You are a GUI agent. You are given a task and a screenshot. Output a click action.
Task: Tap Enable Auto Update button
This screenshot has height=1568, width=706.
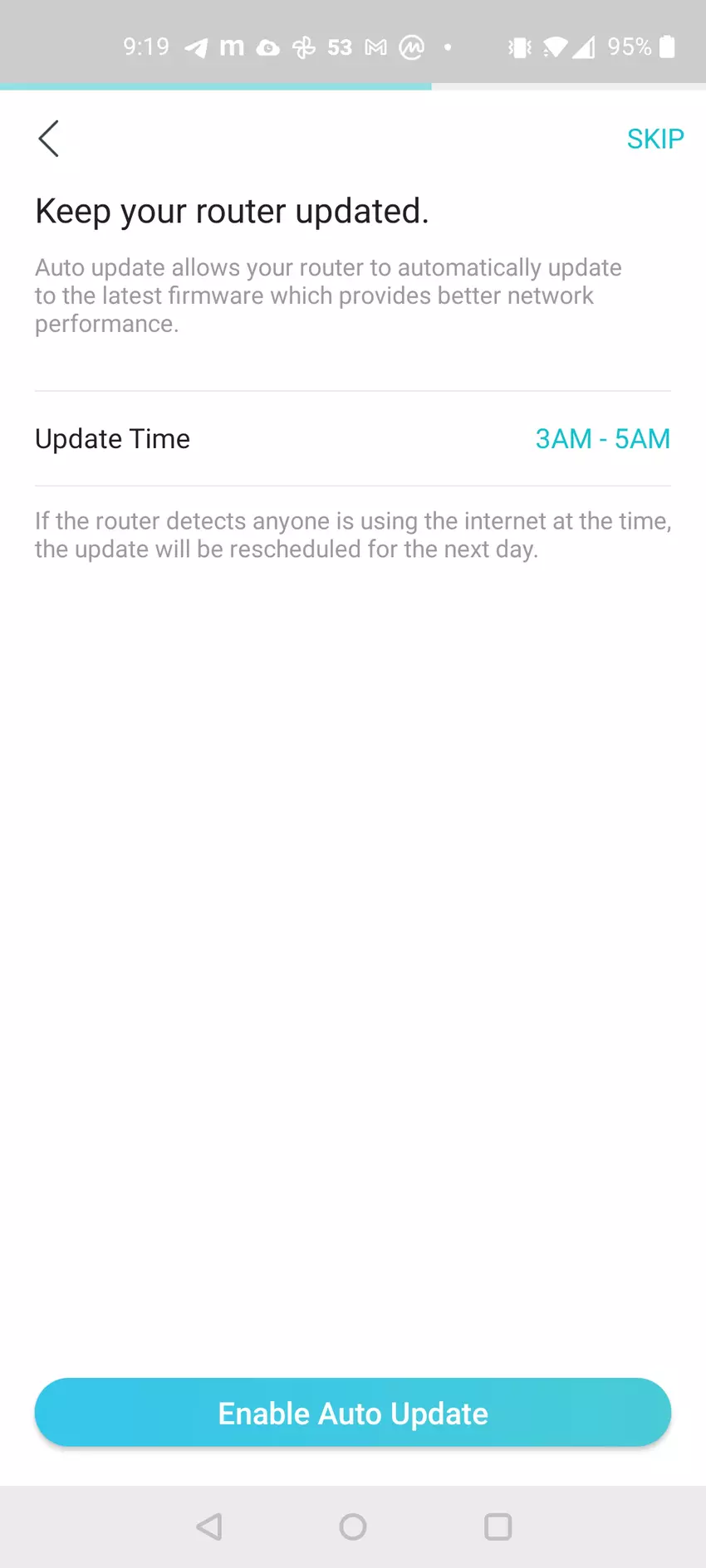coord(353,1413)
